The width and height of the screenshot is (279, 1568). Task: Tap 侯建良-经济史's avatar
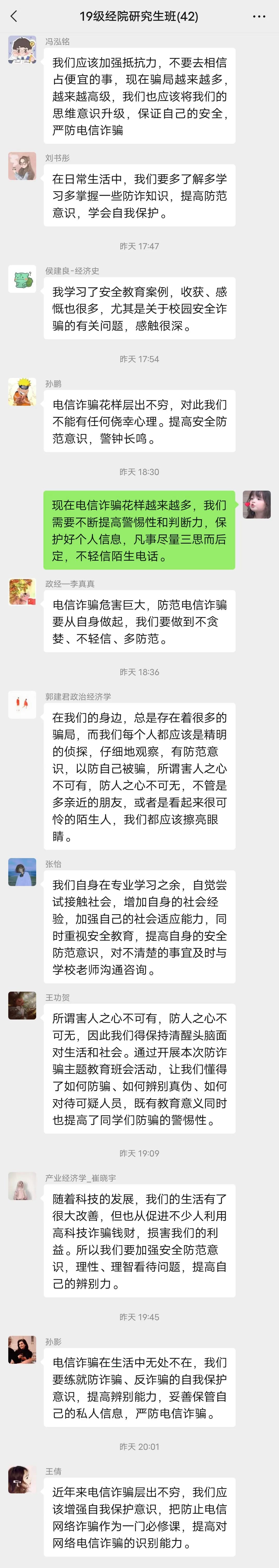22,279
